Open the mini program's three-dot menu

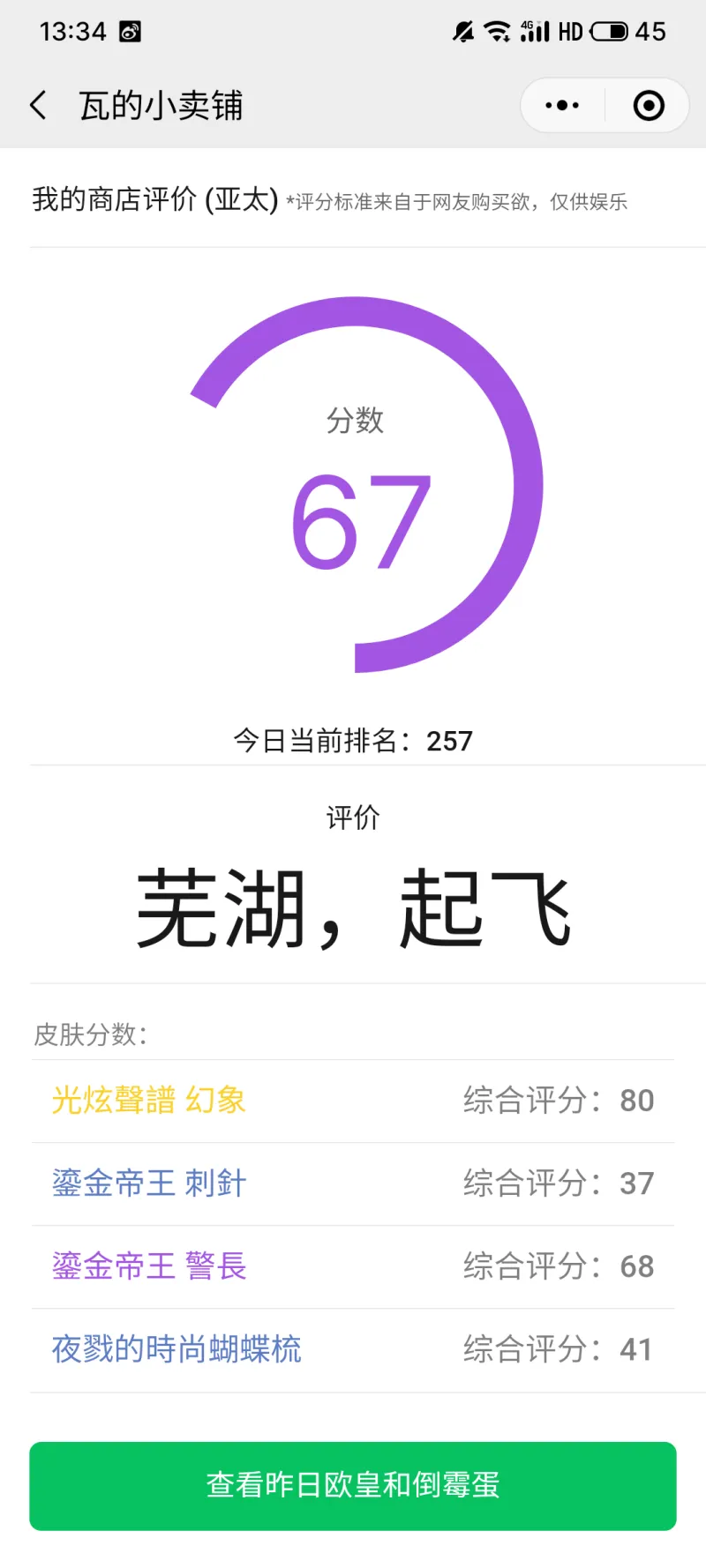(x=562, y=106)
